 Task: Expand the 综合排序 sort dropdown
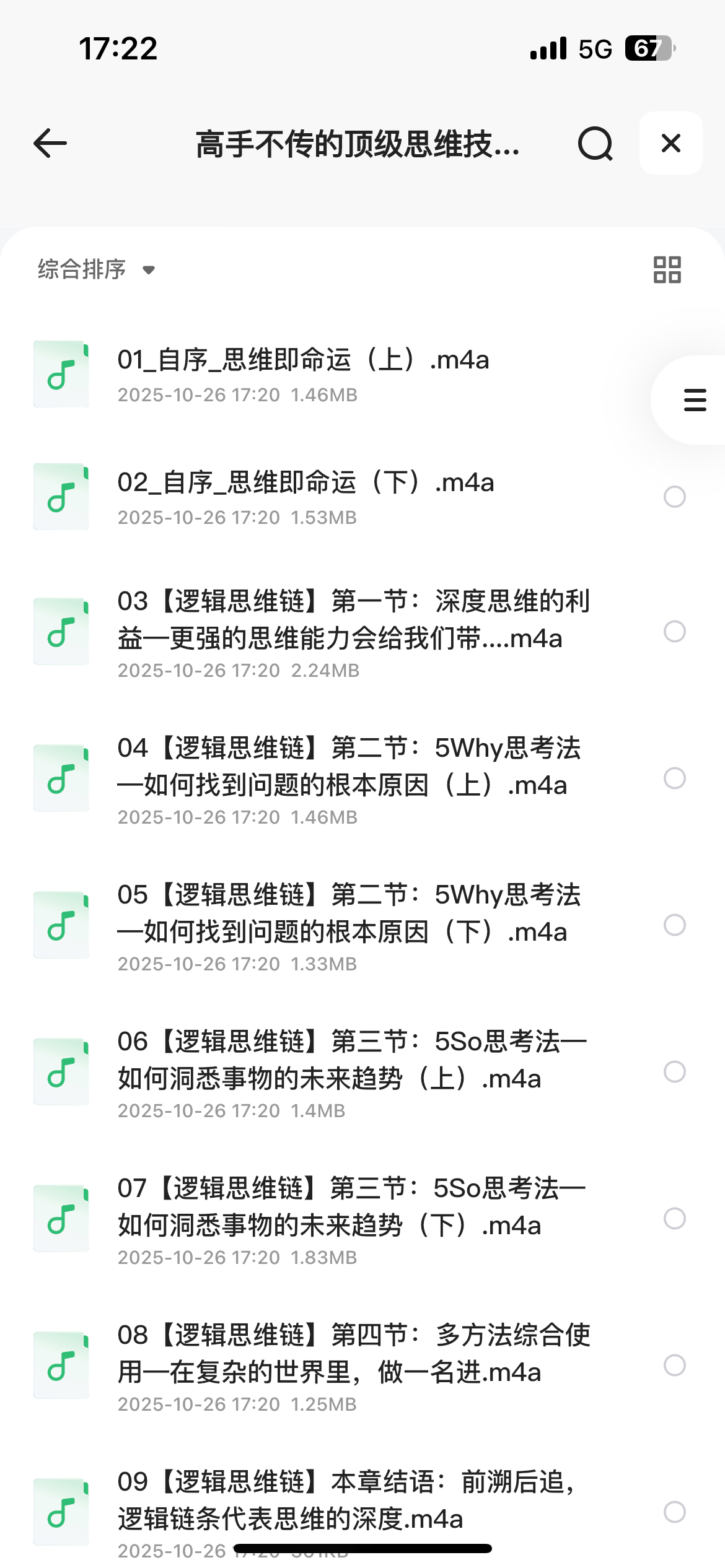click(96, 269)
